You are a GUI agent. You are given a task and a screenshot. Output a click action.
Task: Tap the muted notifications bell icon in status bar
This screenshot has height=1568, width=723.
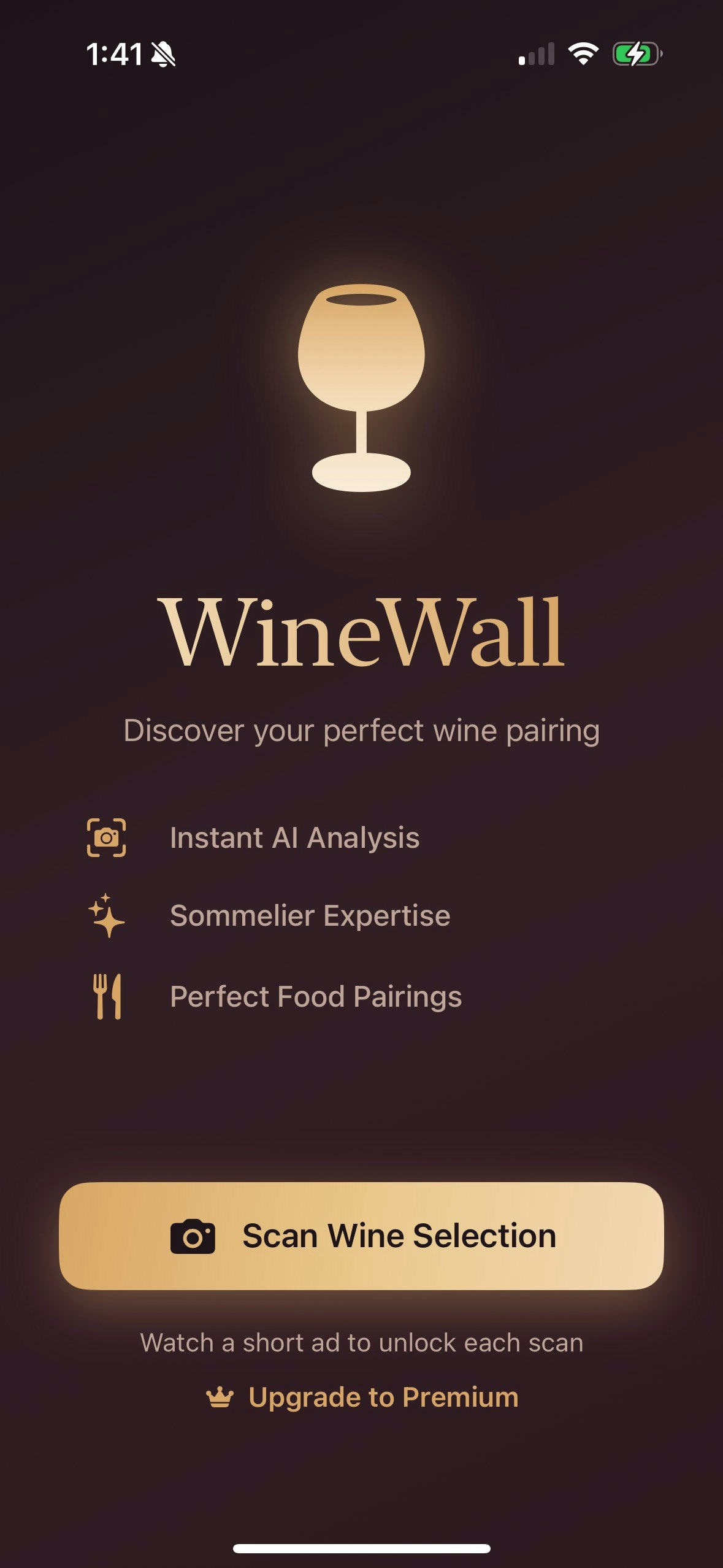tap(163, 54)
